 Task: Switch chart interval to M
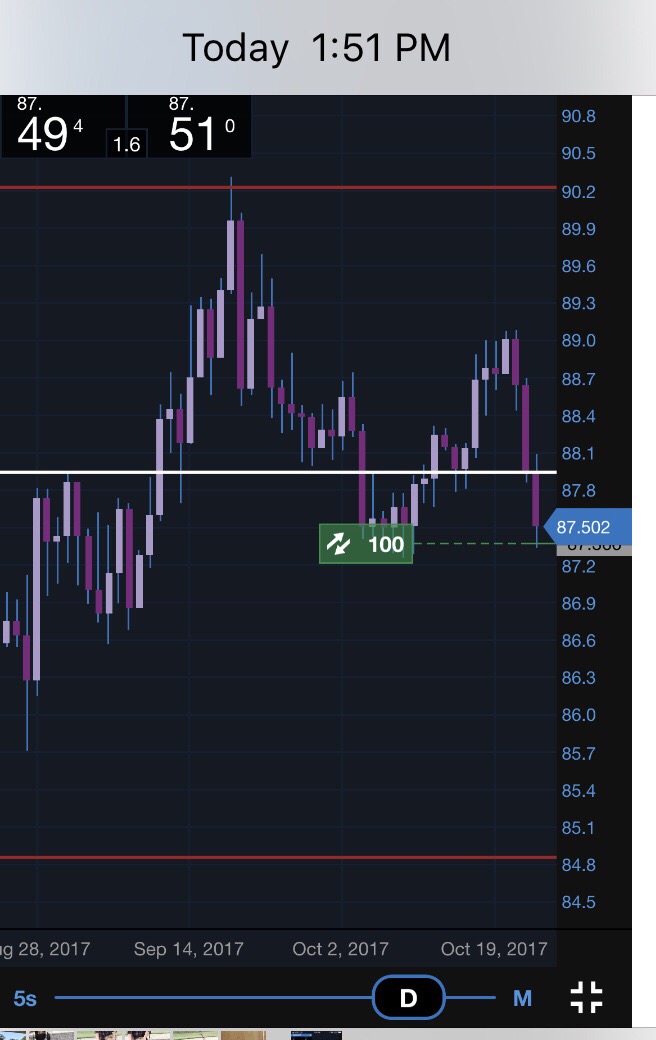pos(522,998)
